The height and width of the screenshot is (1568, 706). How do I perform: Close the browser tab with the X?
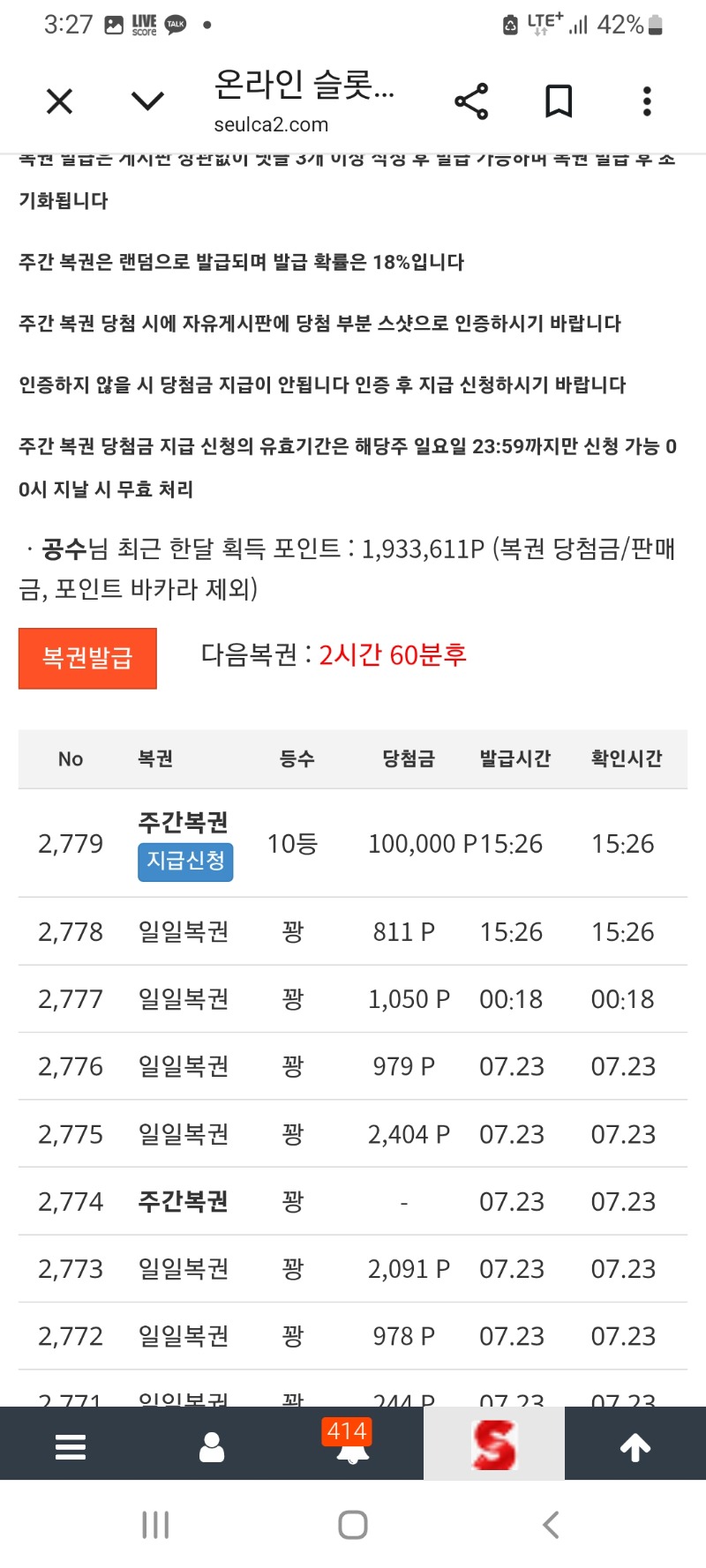coord(59,101)
